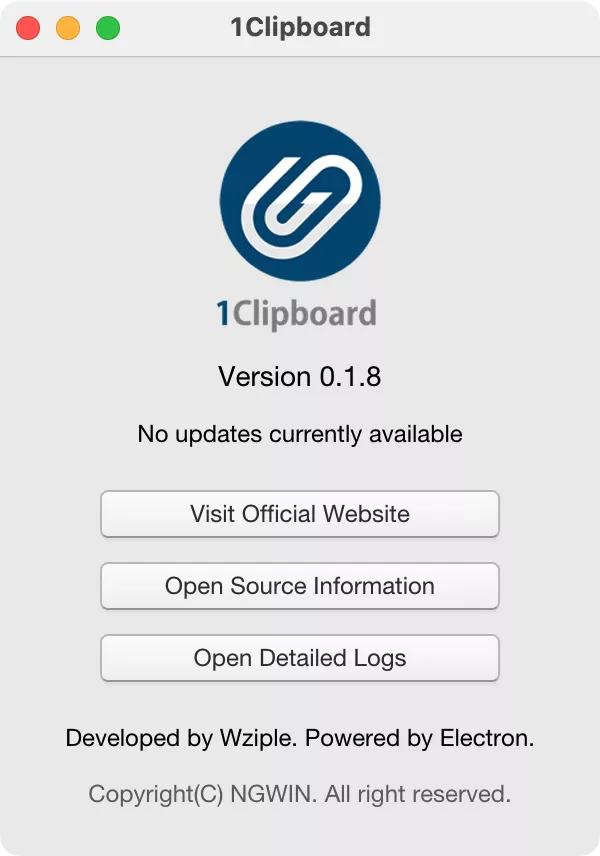Visit Official Website

pos(300,514)
